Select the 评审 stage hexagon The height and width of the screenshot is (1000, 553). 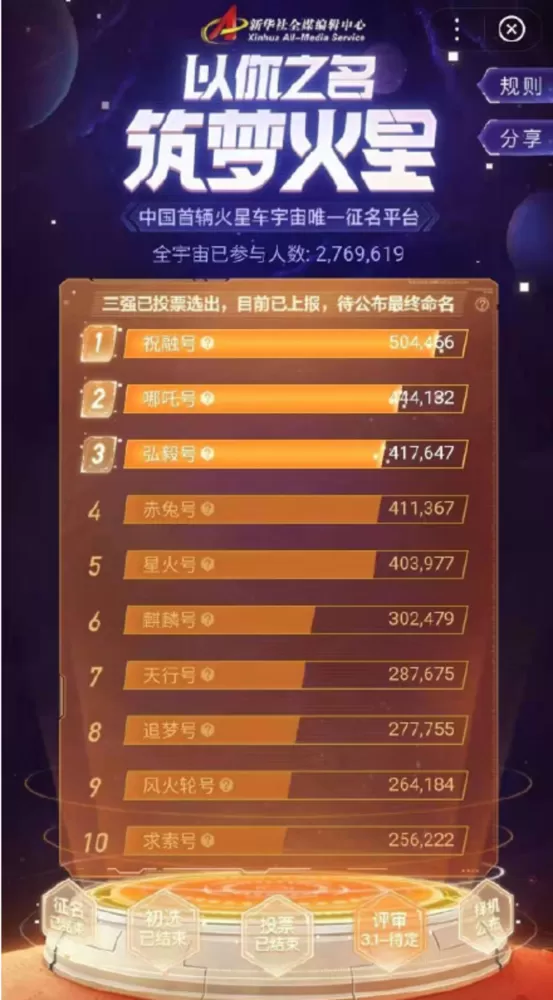[388, 929]
